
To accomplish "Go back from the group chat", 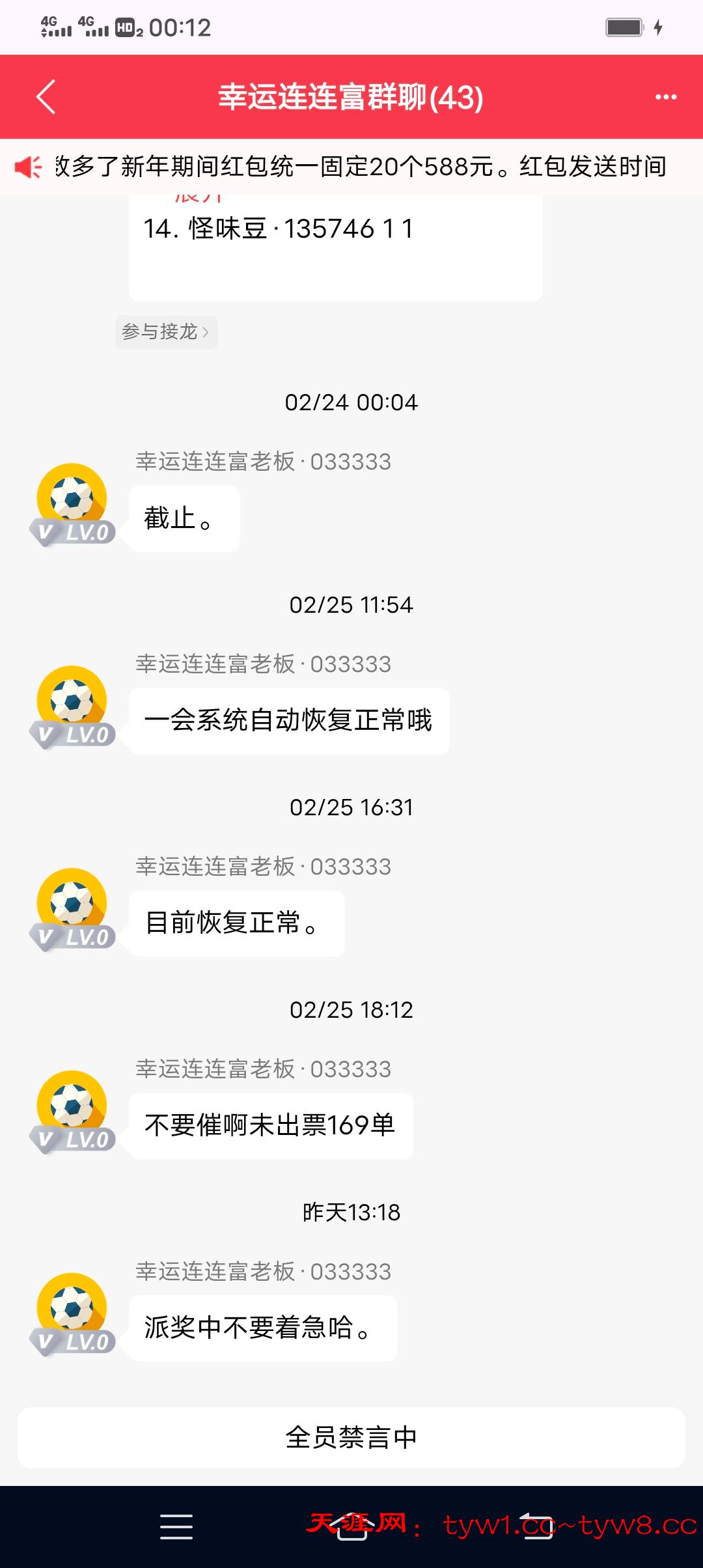I will coord(46,98).
